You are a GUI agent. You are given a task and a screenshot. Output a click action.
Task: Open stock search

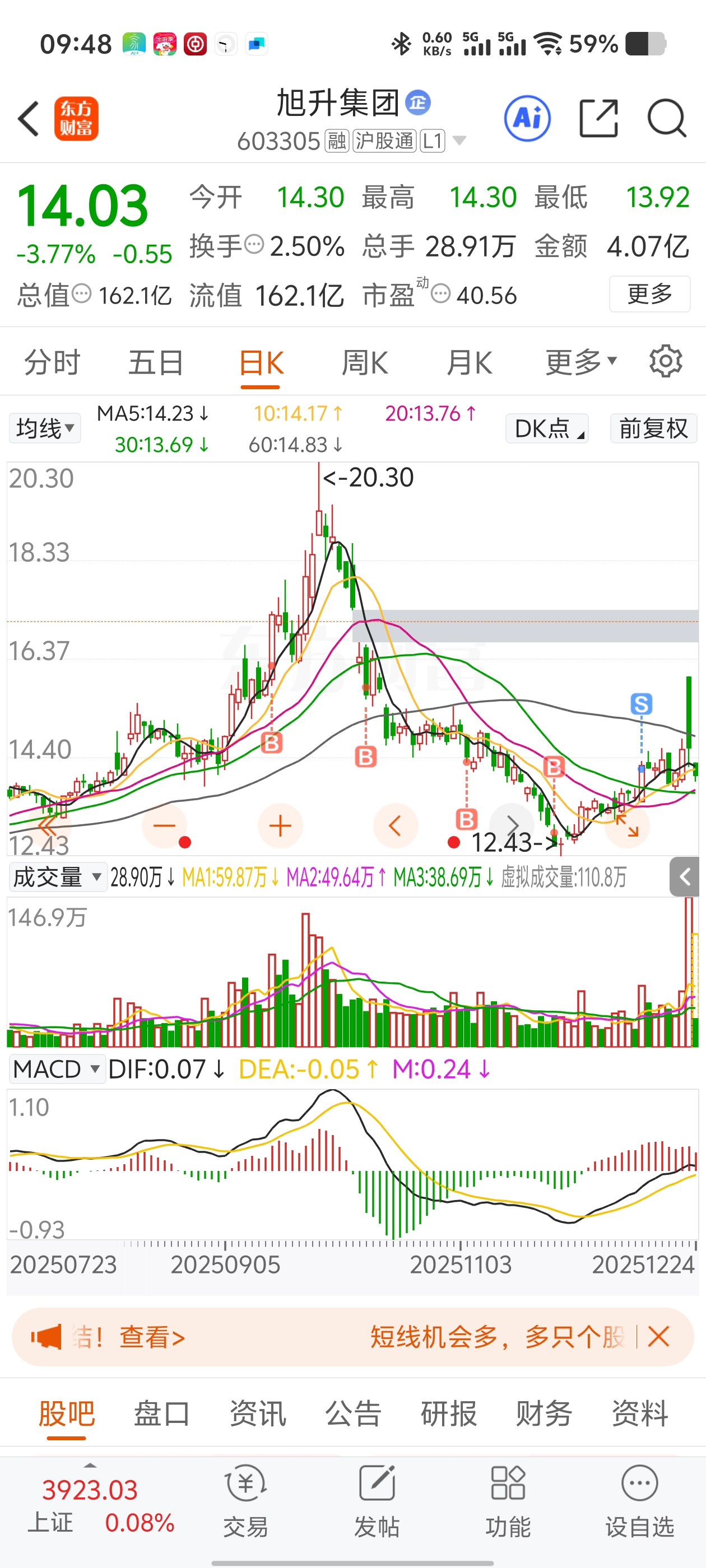pyautogui.click(x=666, y=118)
